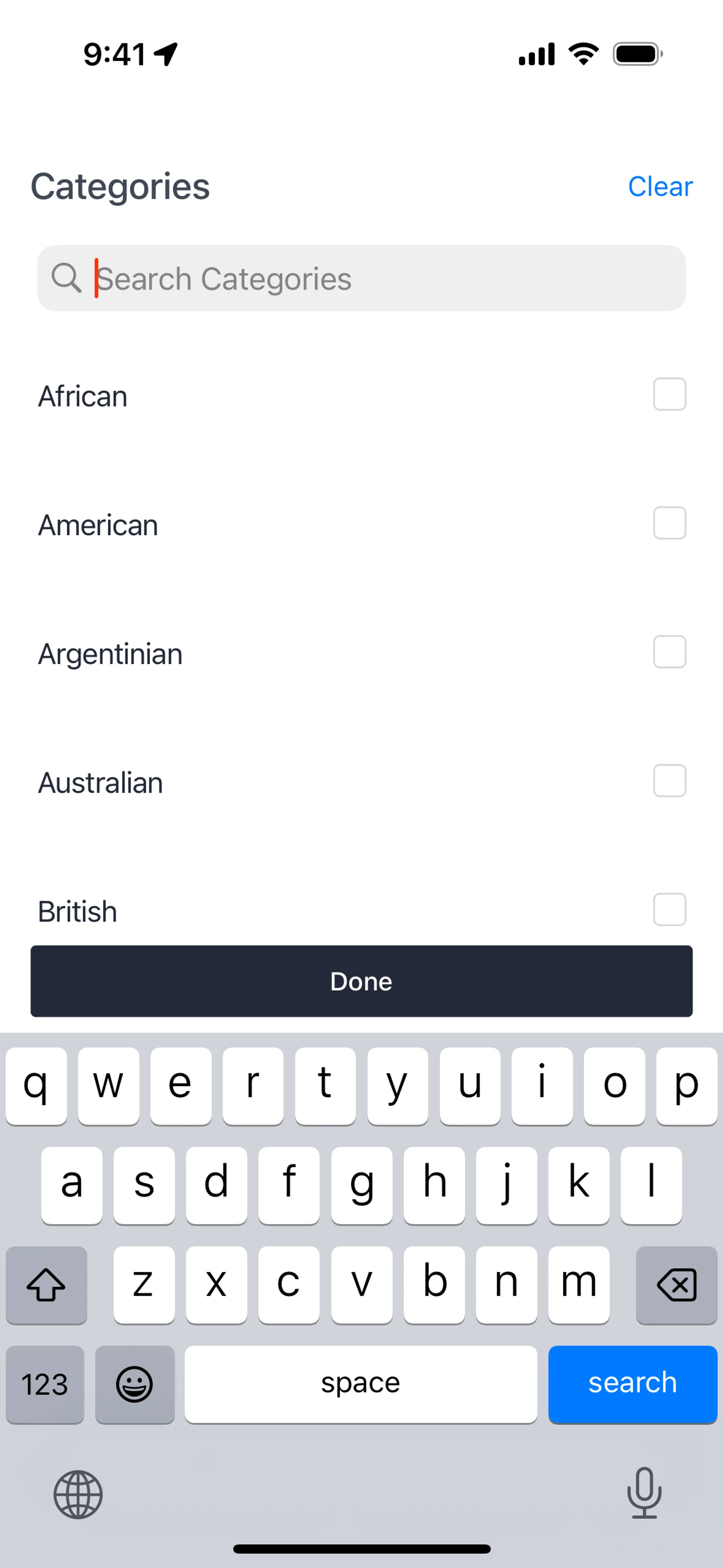Enable the Australian category checkbox
Viewport: 723px width, 1568px height.
tap(670, 781)
